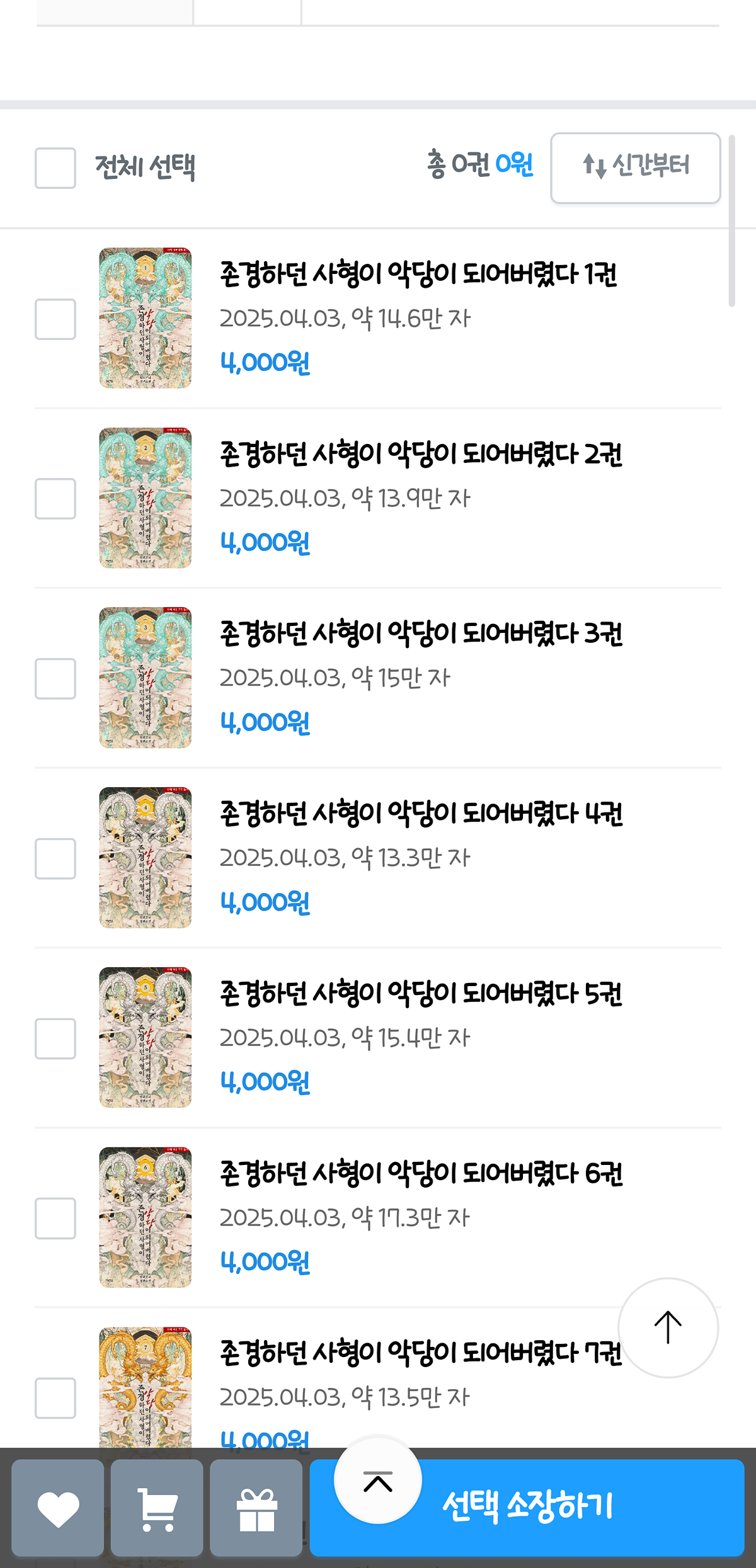
Task: Open the 존경하던 사형이 악당이 되어버렸다 3권 row
Action: pyautogui.click(x=378, y=678)
